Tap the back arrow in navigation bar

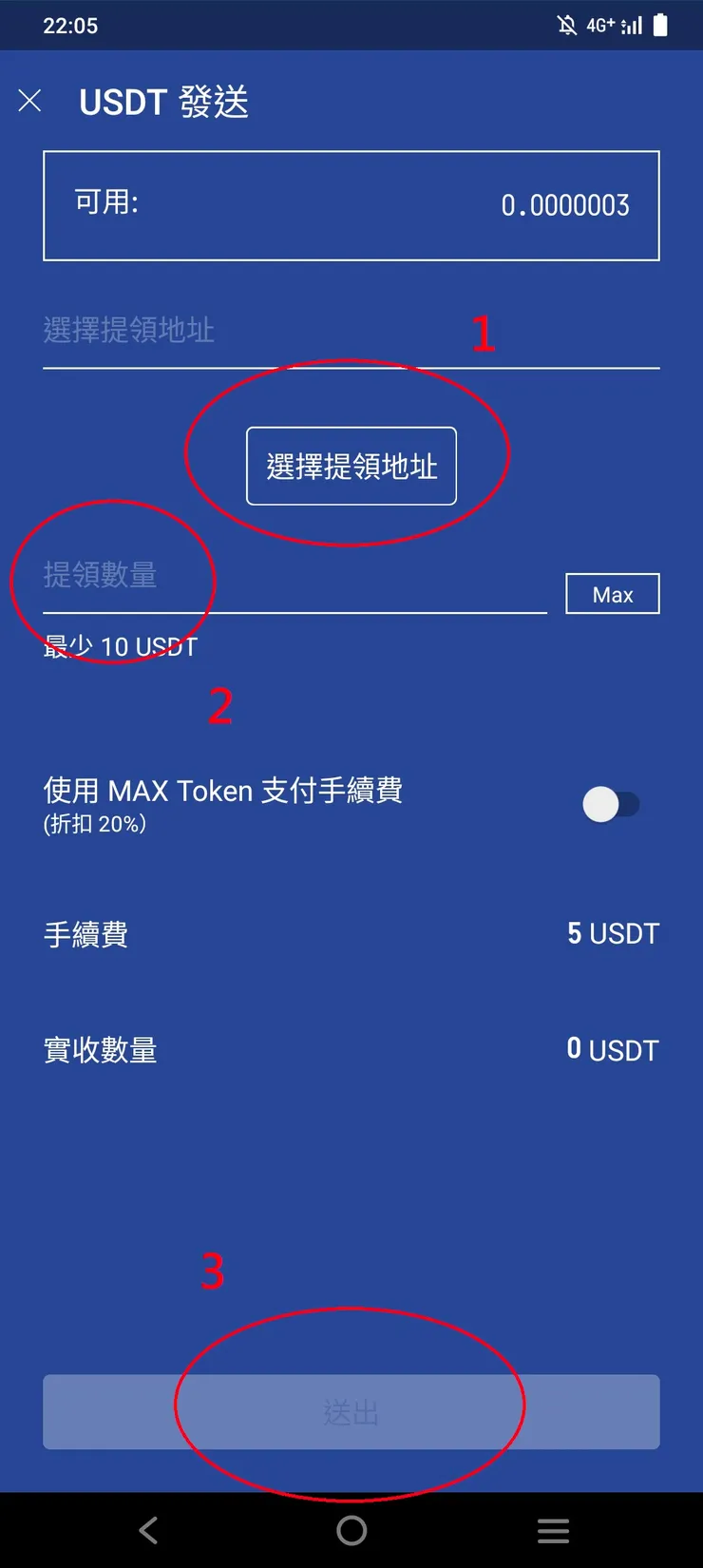148,1530
